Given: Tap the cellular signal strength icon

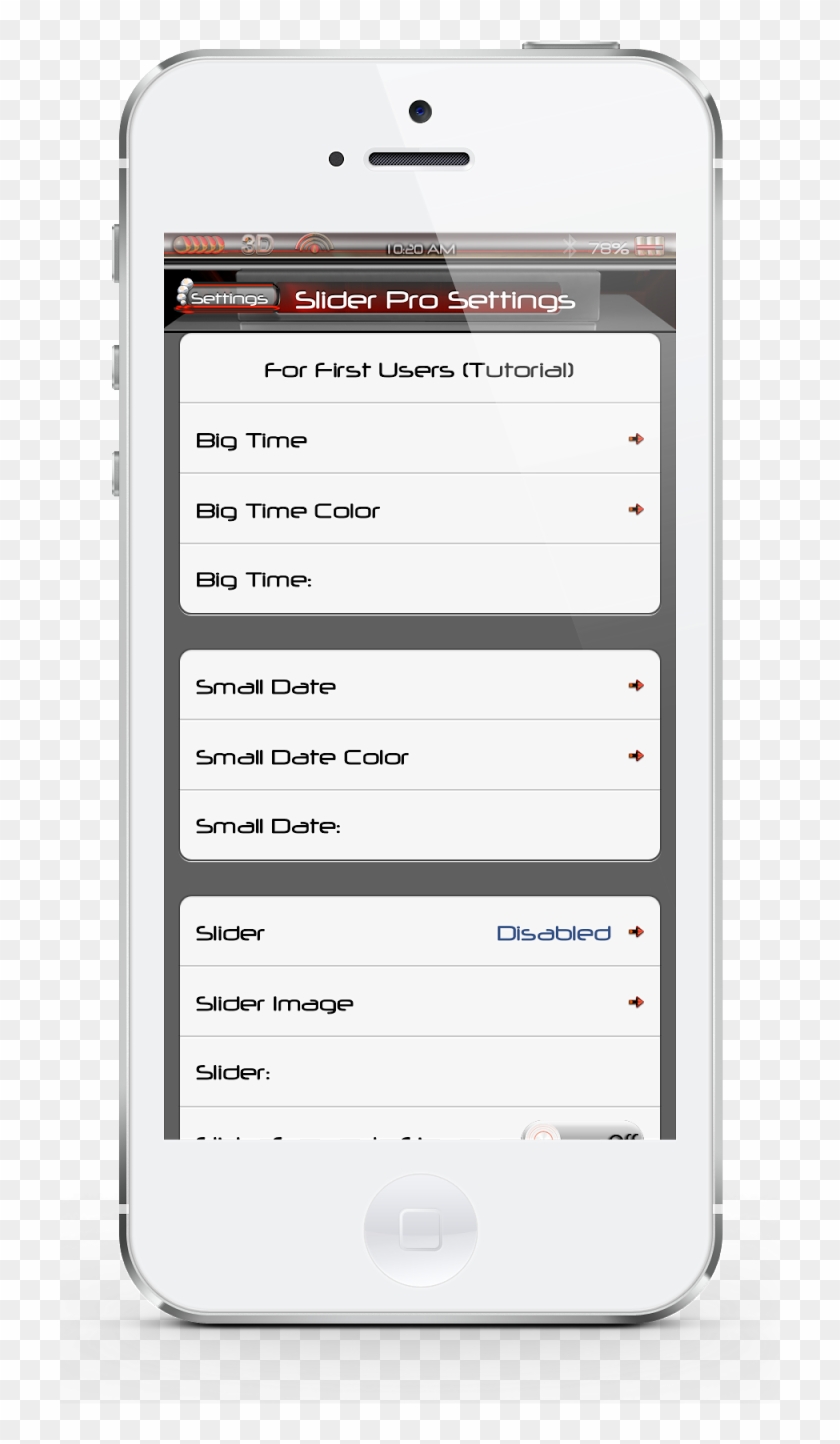Looking at the screenshot, I should 201,243.
